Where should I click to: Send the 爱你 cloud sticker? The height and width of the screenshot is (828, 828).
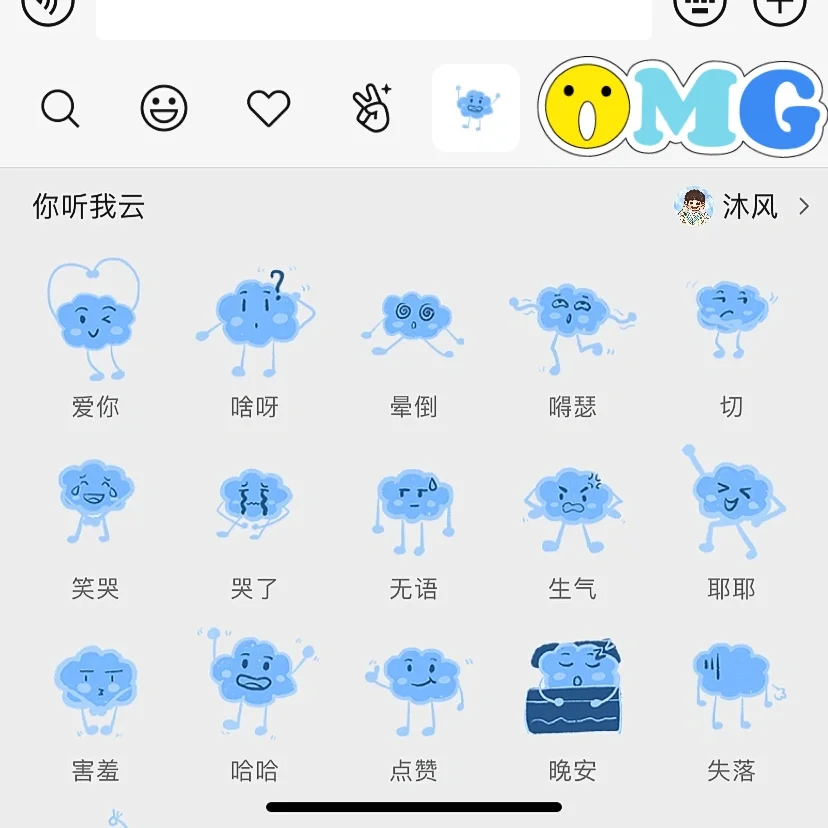[95, 322]
